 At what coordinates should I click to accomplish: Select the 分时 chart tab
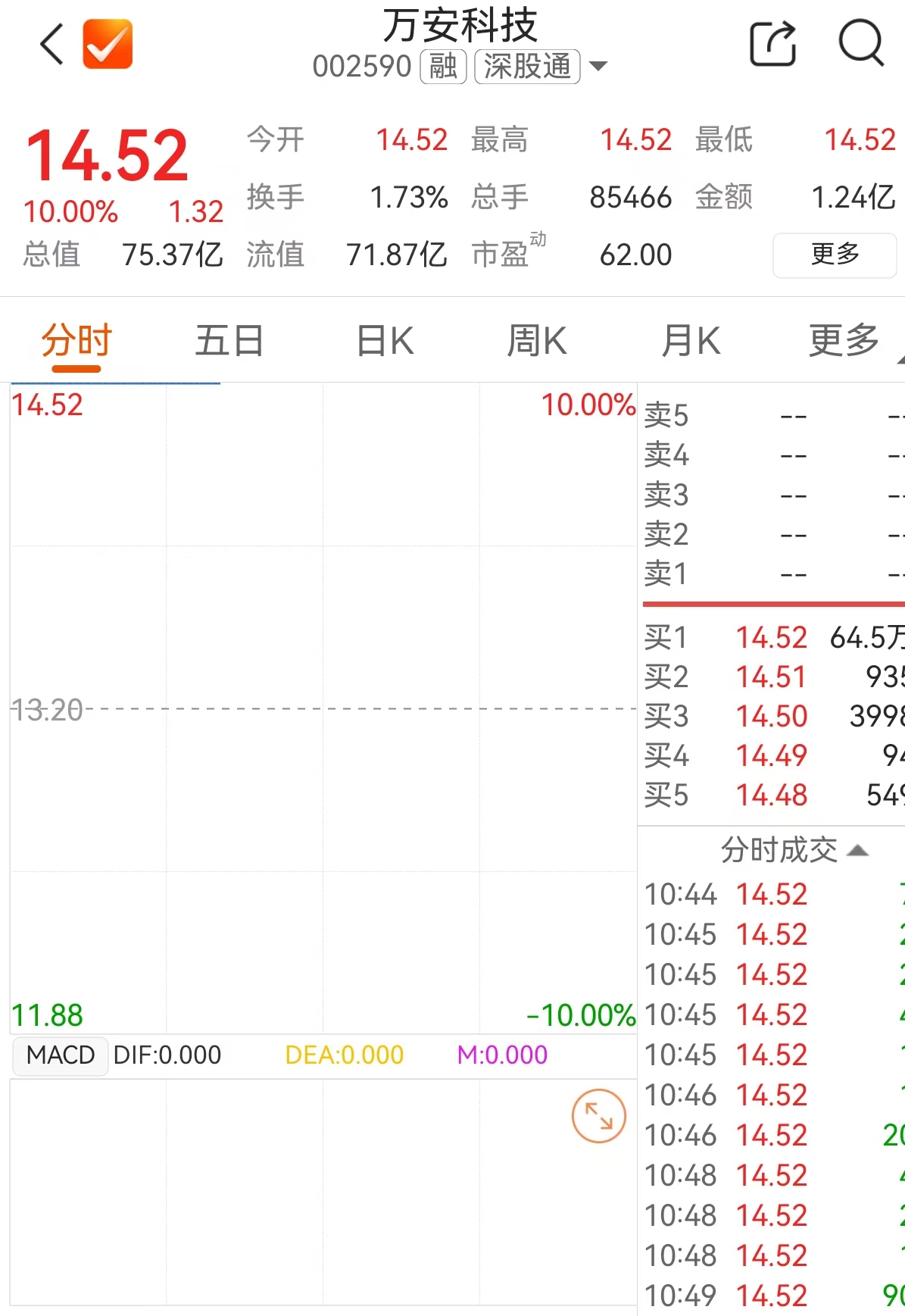click(76, 340)
